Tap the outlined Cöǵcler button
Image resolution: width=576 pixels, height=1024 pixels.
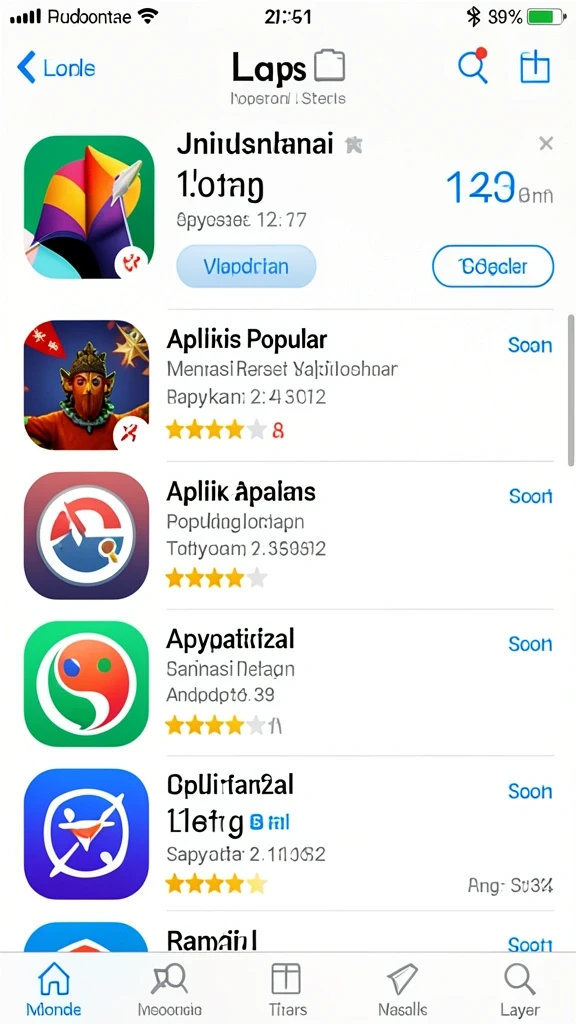[493, 266]
